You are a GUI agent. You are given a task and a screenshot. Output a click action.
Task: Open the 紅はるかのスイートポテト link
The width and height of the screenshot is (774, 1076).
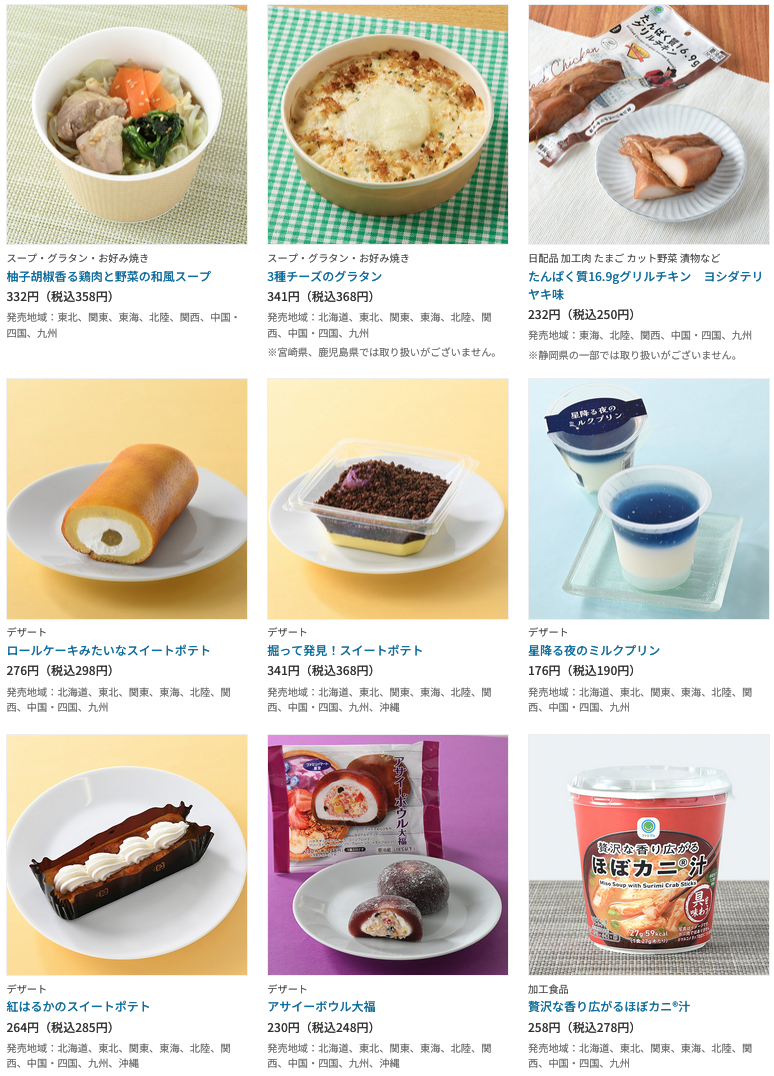point(78,1006)
